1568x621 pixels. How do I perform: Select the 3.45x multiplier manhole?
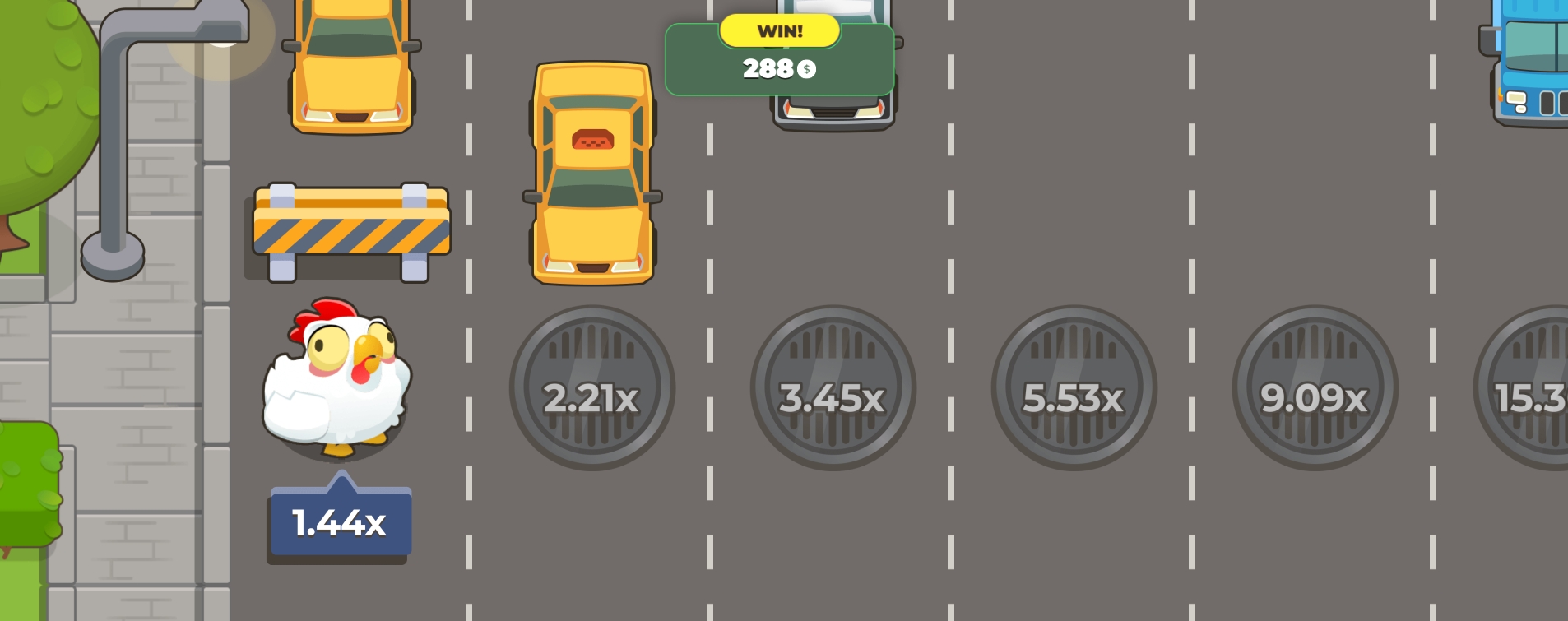coord(833,388)
